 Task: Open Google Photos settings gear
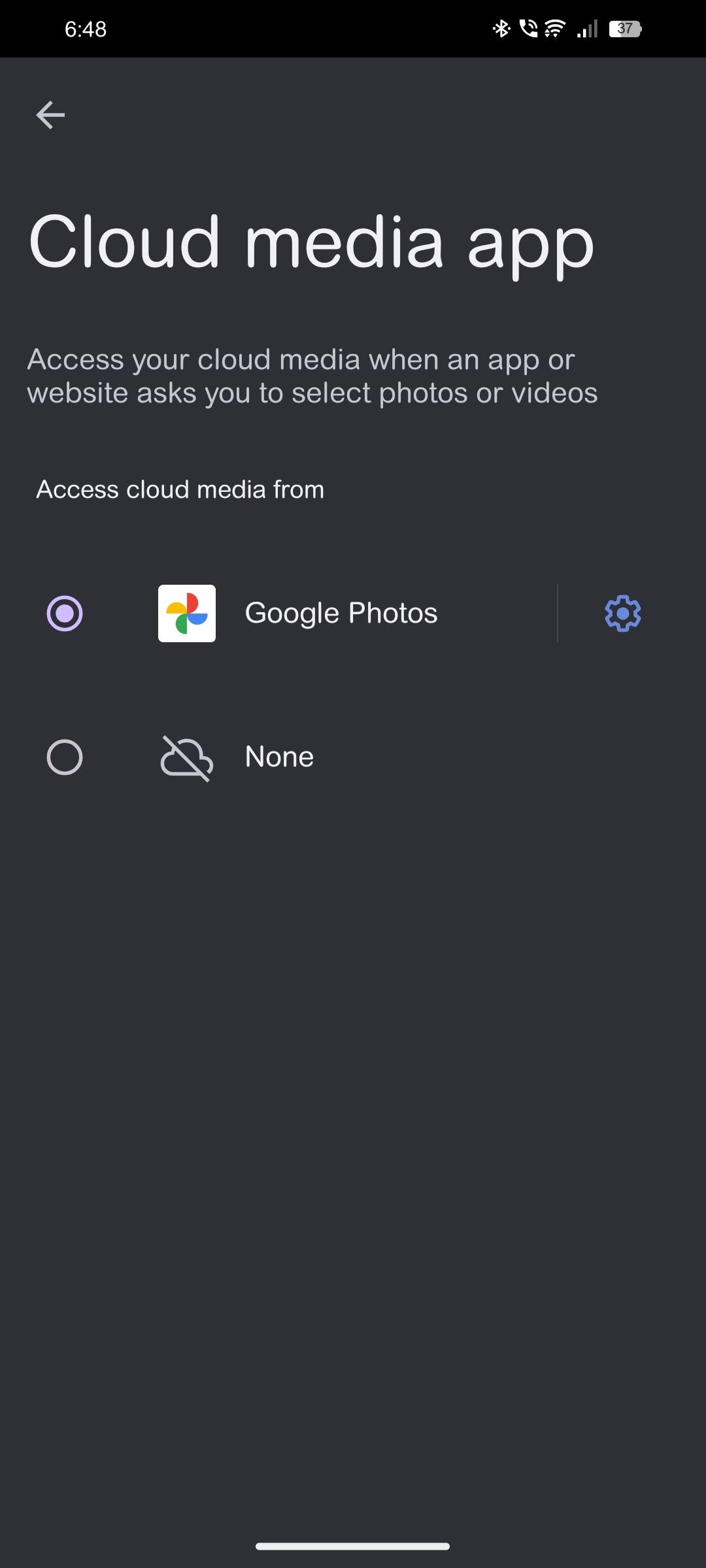click(622, 613)
